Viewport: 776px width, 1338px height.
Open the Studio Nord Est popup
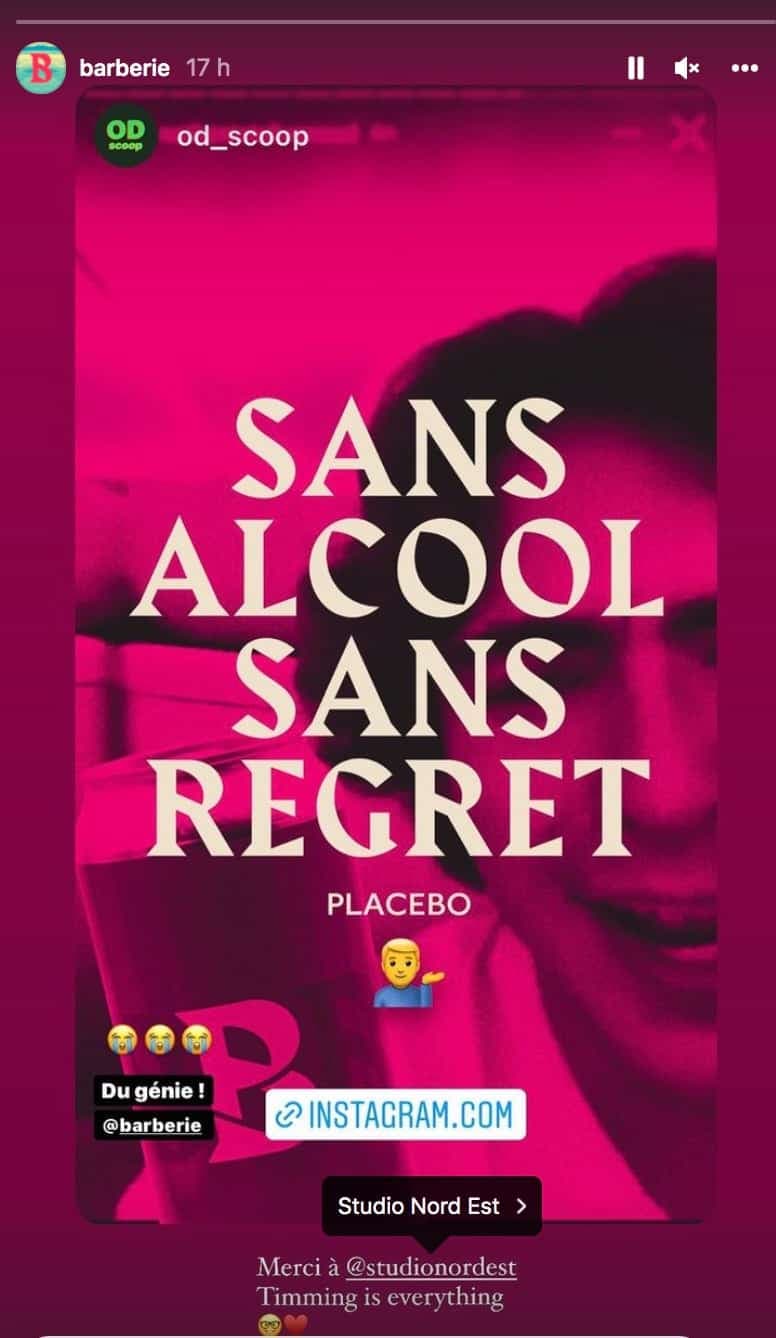[x=431, y=1206]
